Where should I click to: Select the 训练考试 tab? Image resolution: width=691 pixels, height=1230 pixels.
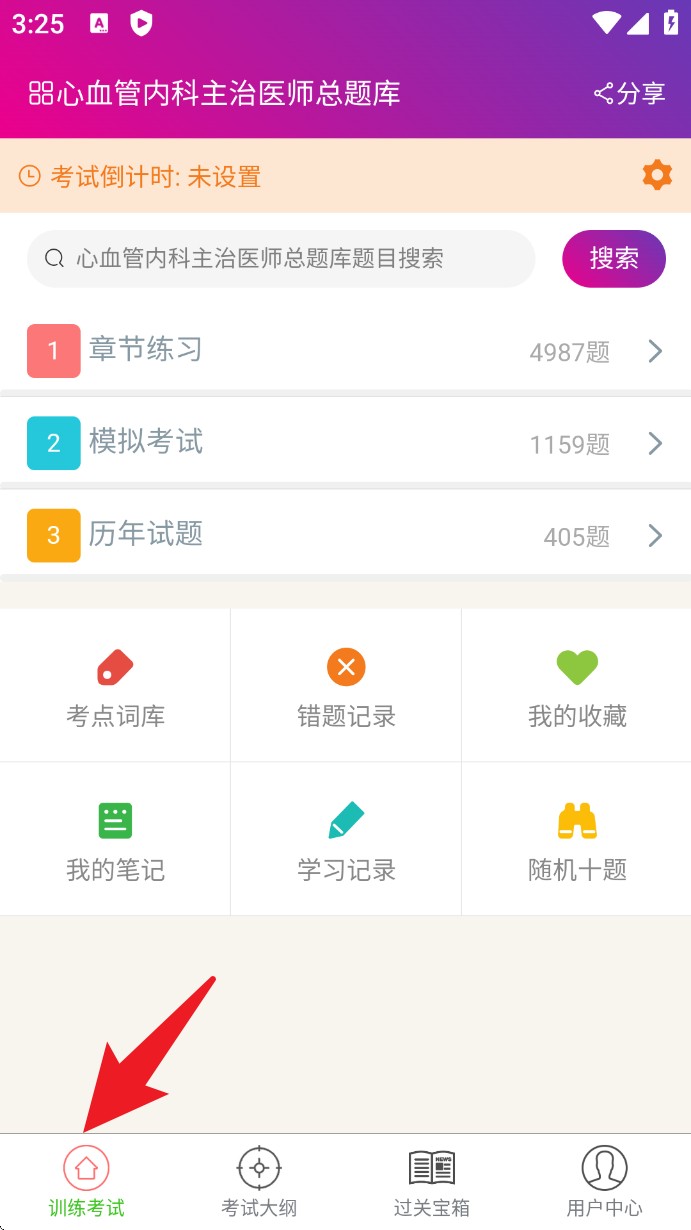point(86,1182)
